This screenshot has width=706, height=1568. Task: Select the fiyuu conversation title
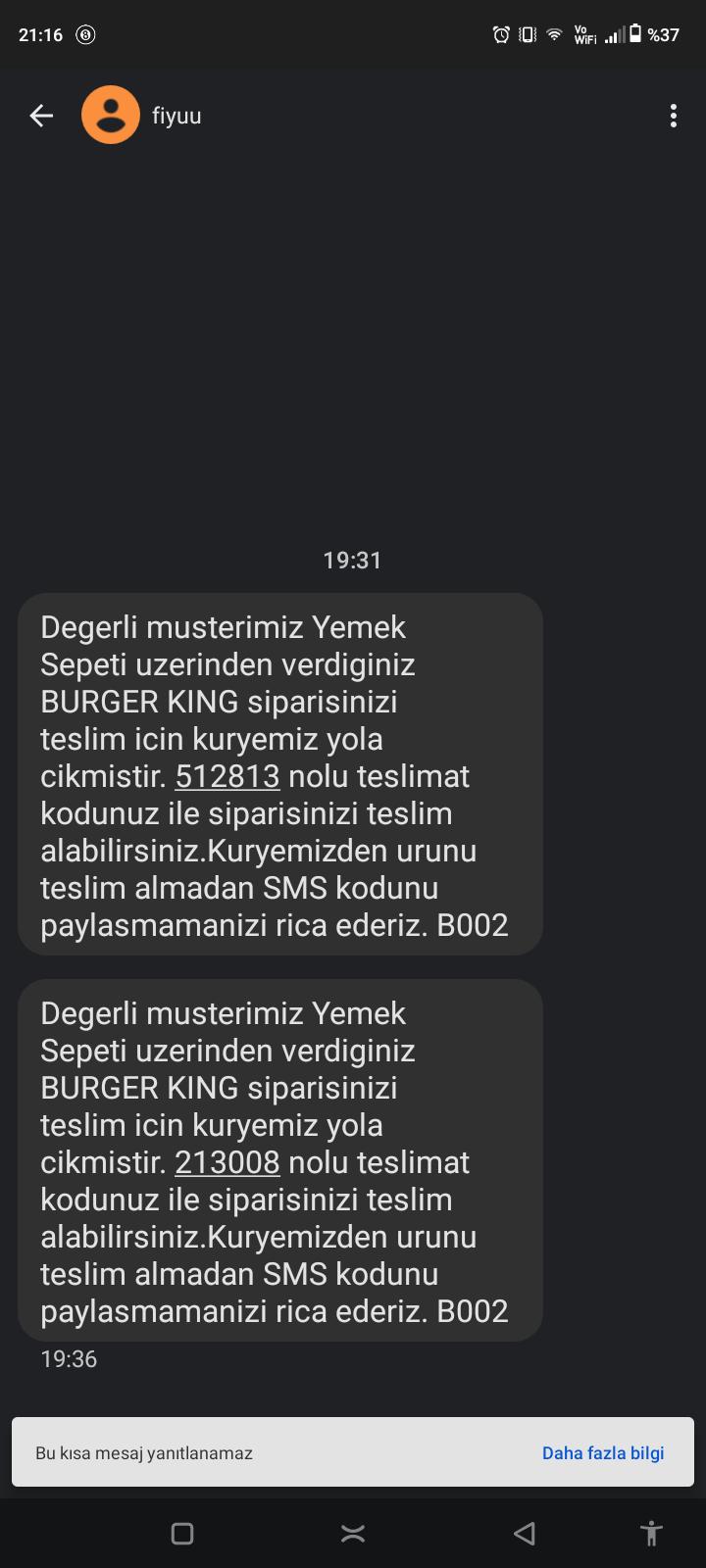176,115
